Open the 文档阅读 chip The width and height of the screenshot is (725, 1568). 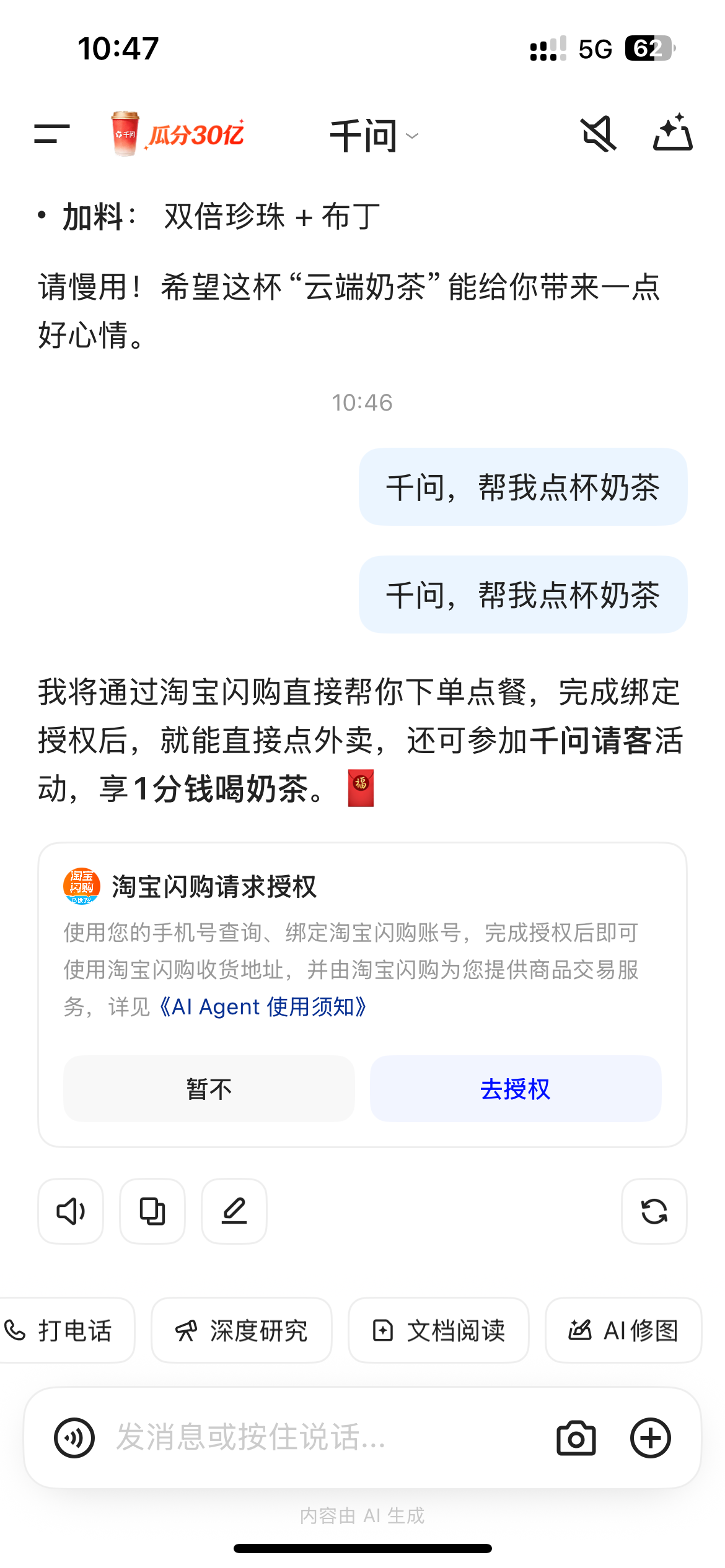click(x=439, y=1330)
